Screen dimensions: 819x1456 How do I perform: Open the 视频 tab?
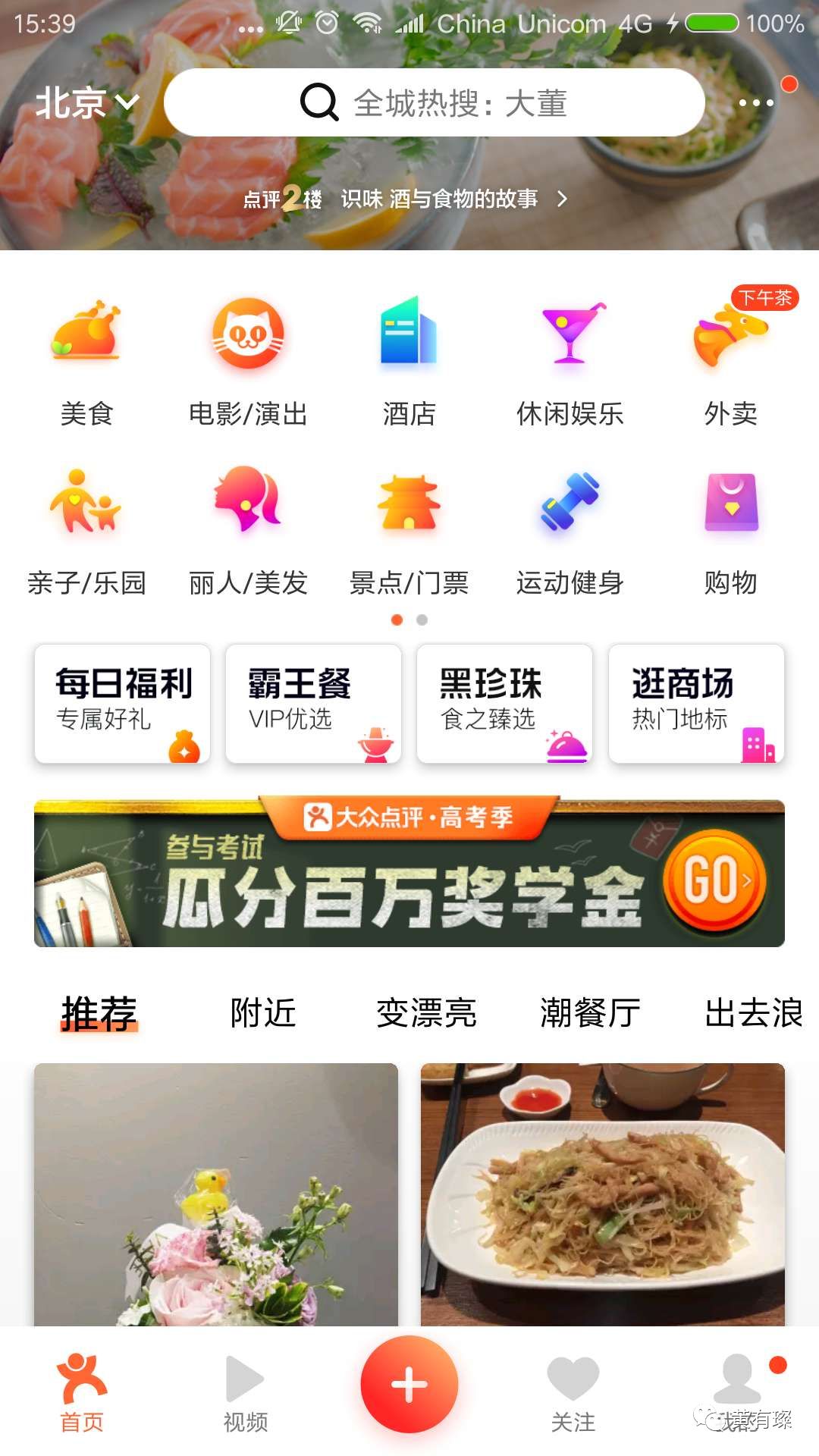[245, 1394]
